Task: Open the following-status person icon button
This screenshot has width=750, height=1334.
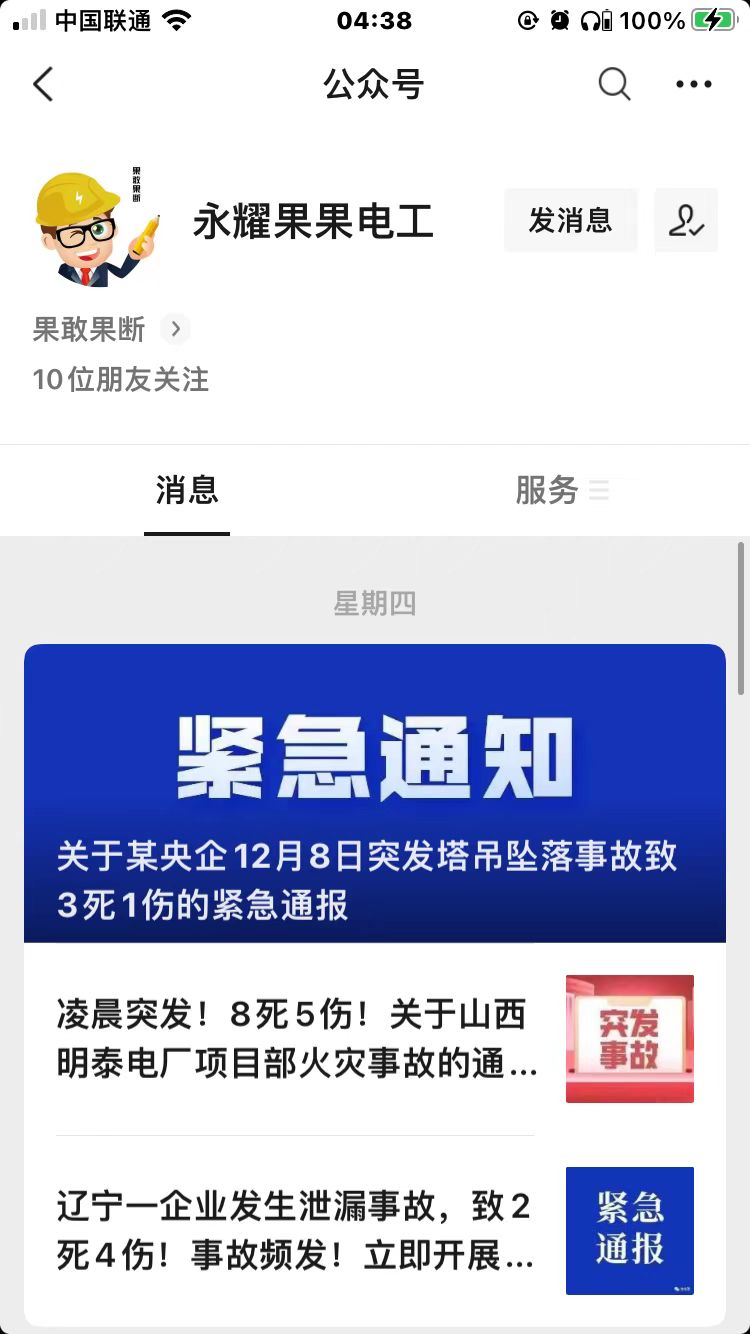Action: pyautogui.click(x=686, y=220)
